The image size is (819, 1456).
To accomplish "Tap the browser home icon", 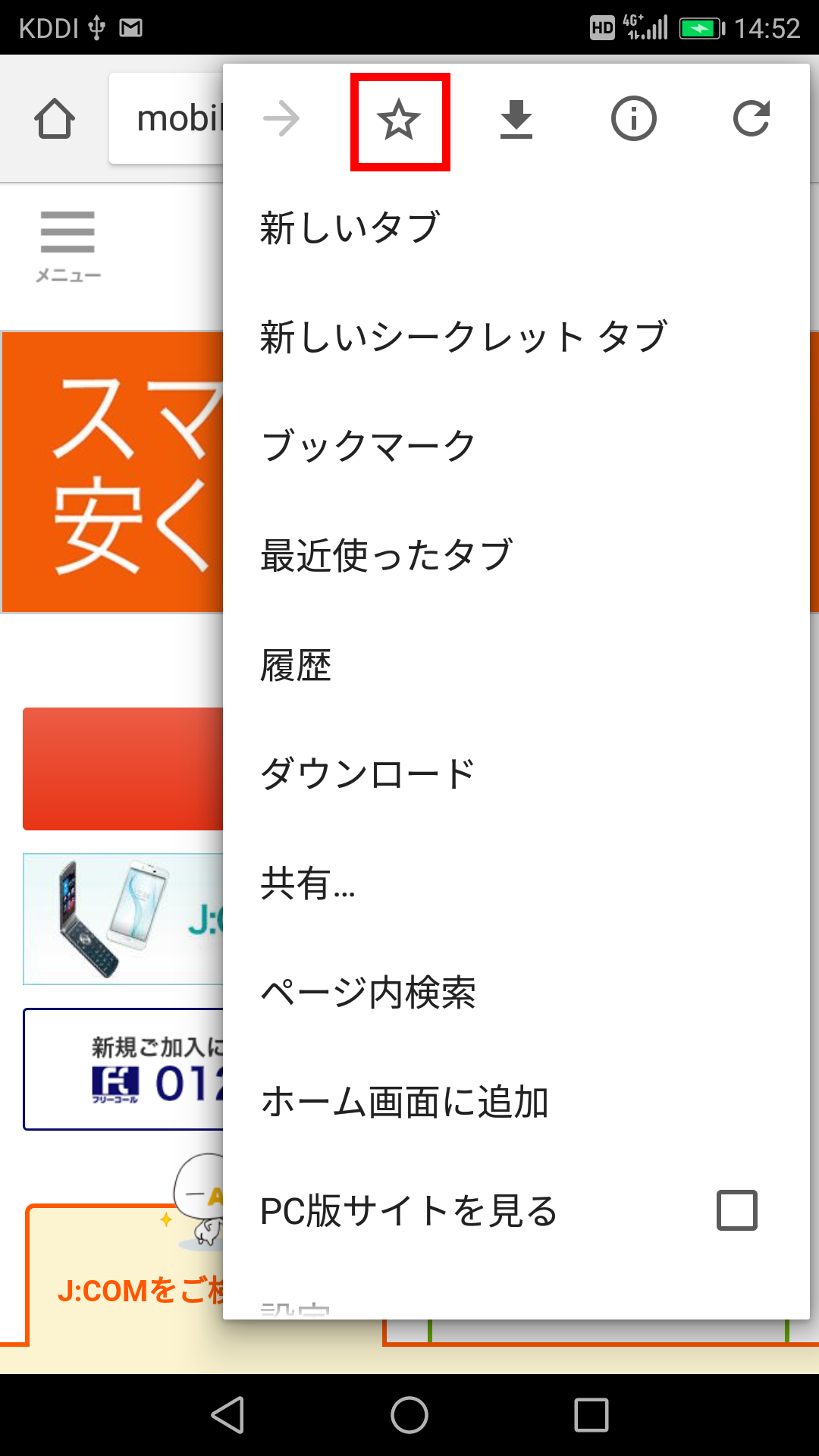I will coord(55,119).
